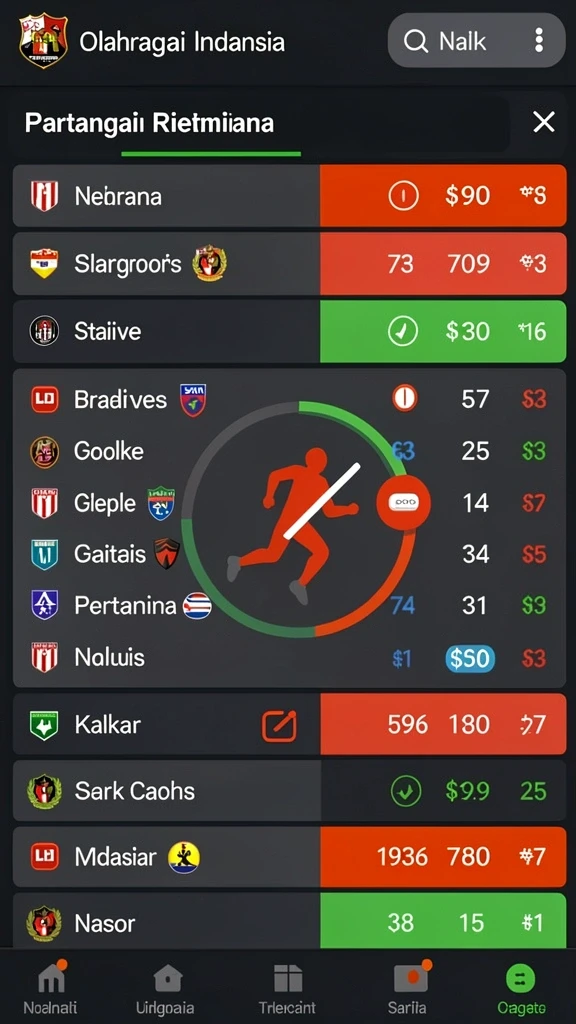Tap the edit icon on Kalkar

click(x=279, y=726)
